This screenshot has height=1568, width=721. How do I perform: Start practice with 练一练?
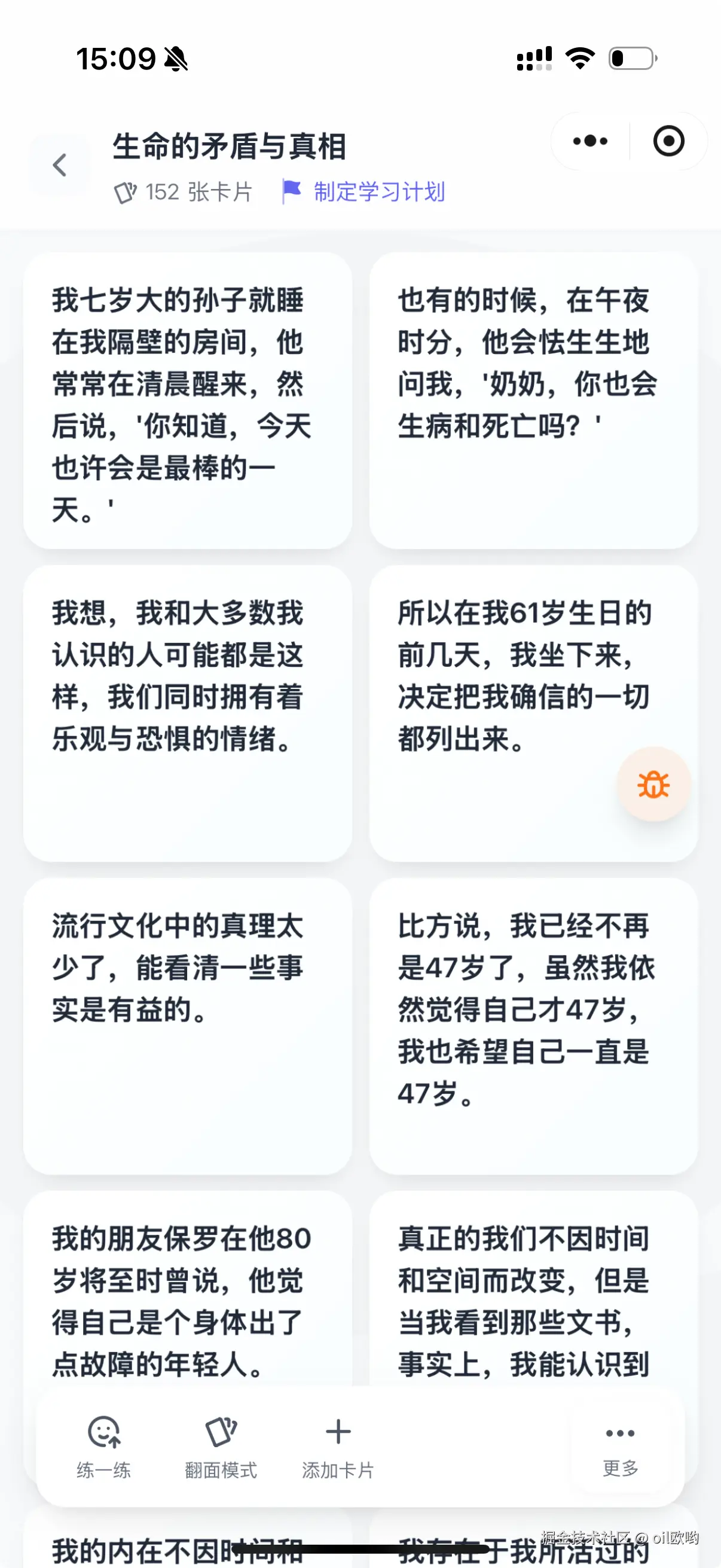point(104,1446)
